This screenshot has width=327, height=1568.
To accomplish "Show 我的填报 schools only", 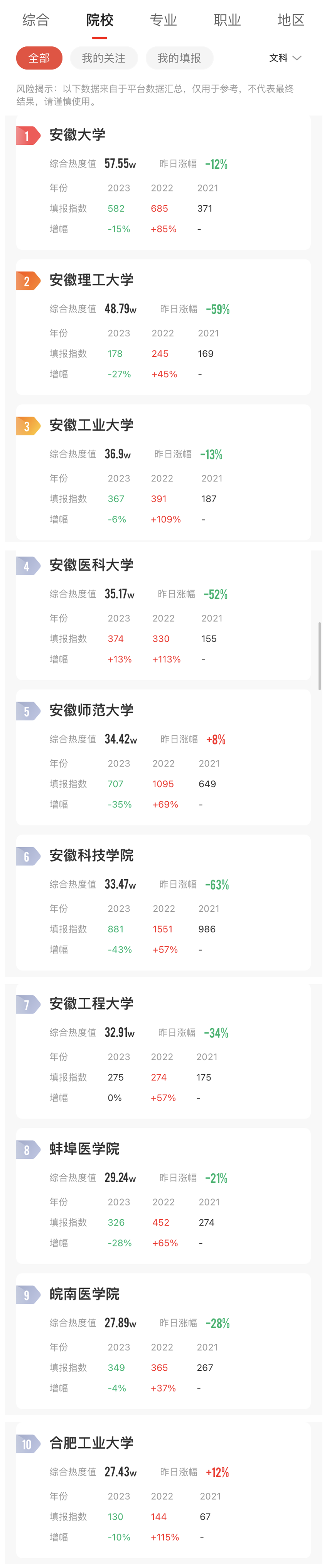I will pyautogui.click(x=179, y=58).
